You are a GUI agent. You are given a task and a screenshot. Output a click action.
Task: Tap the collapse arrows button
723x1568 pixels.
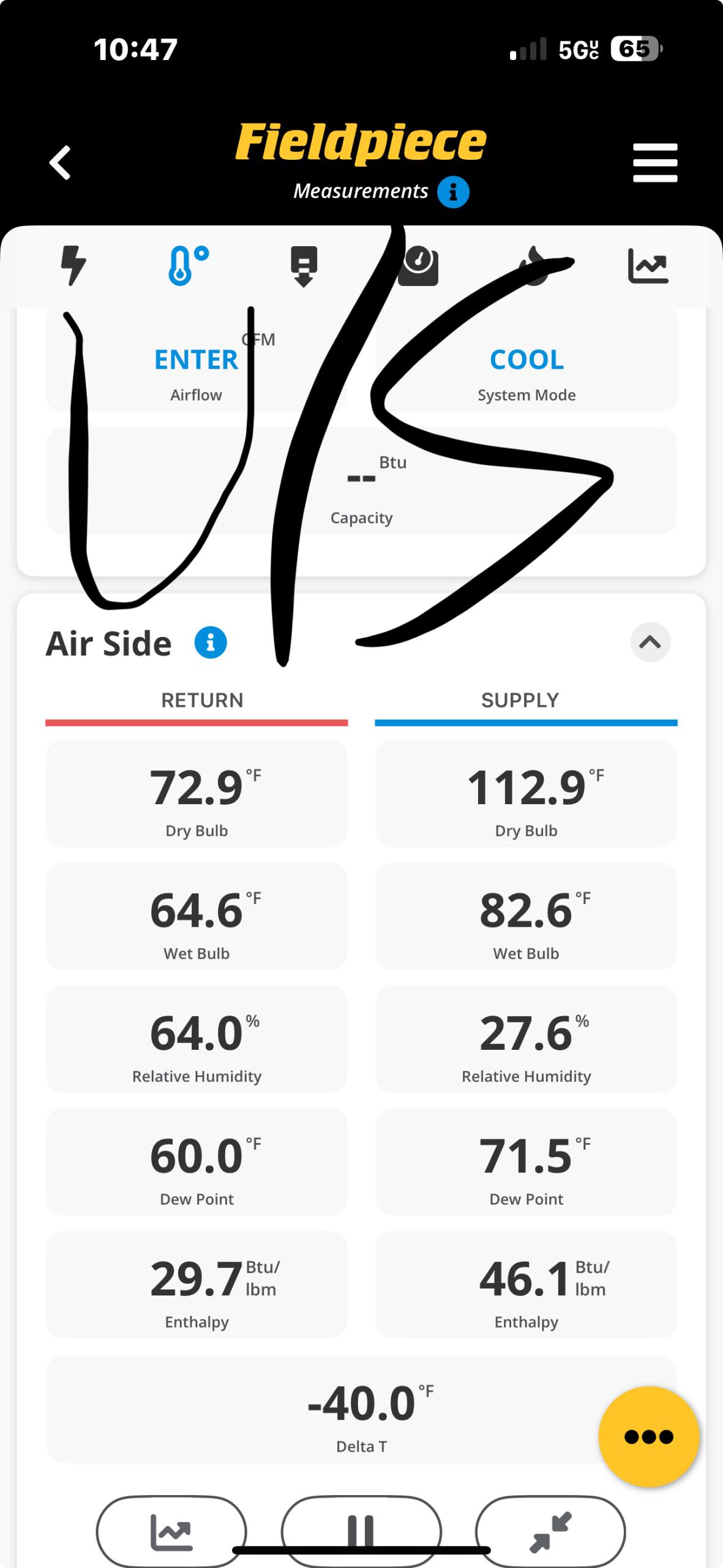pyautogui.click(x=550, y=1531)
